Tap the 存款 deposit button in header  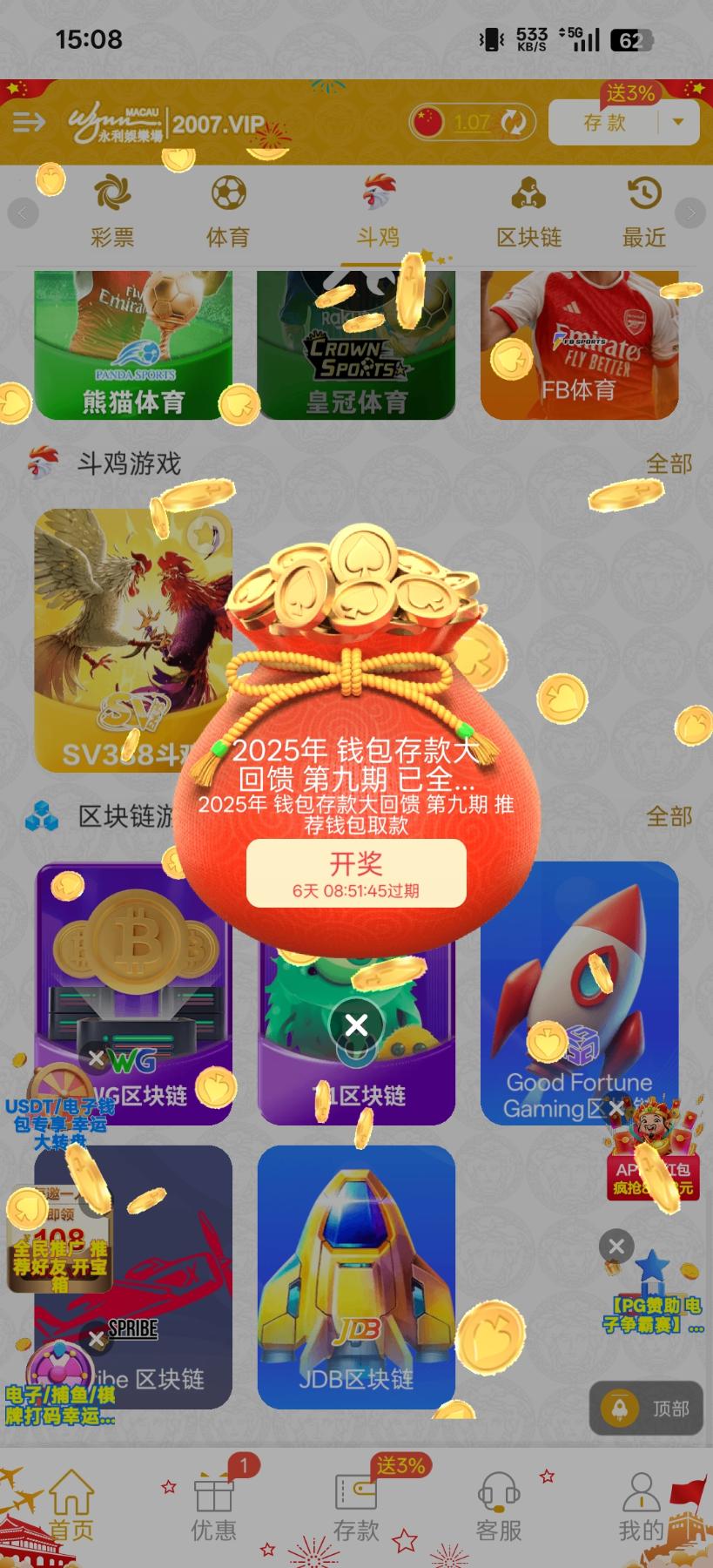pyautogui.click(x=604, y=123)
